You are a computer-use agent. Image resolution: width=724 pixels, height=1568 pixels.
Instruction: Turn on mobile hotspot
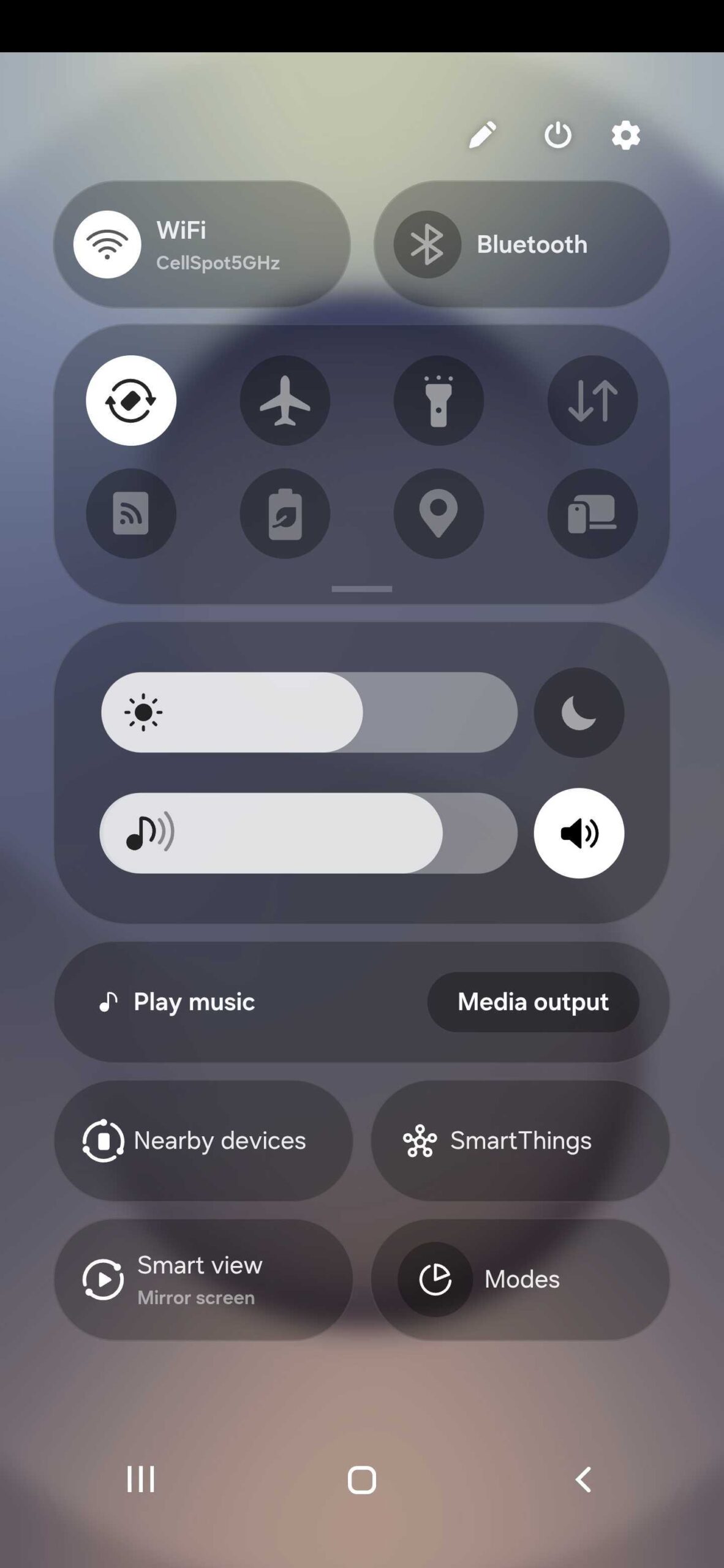click(x=131, y=513)
